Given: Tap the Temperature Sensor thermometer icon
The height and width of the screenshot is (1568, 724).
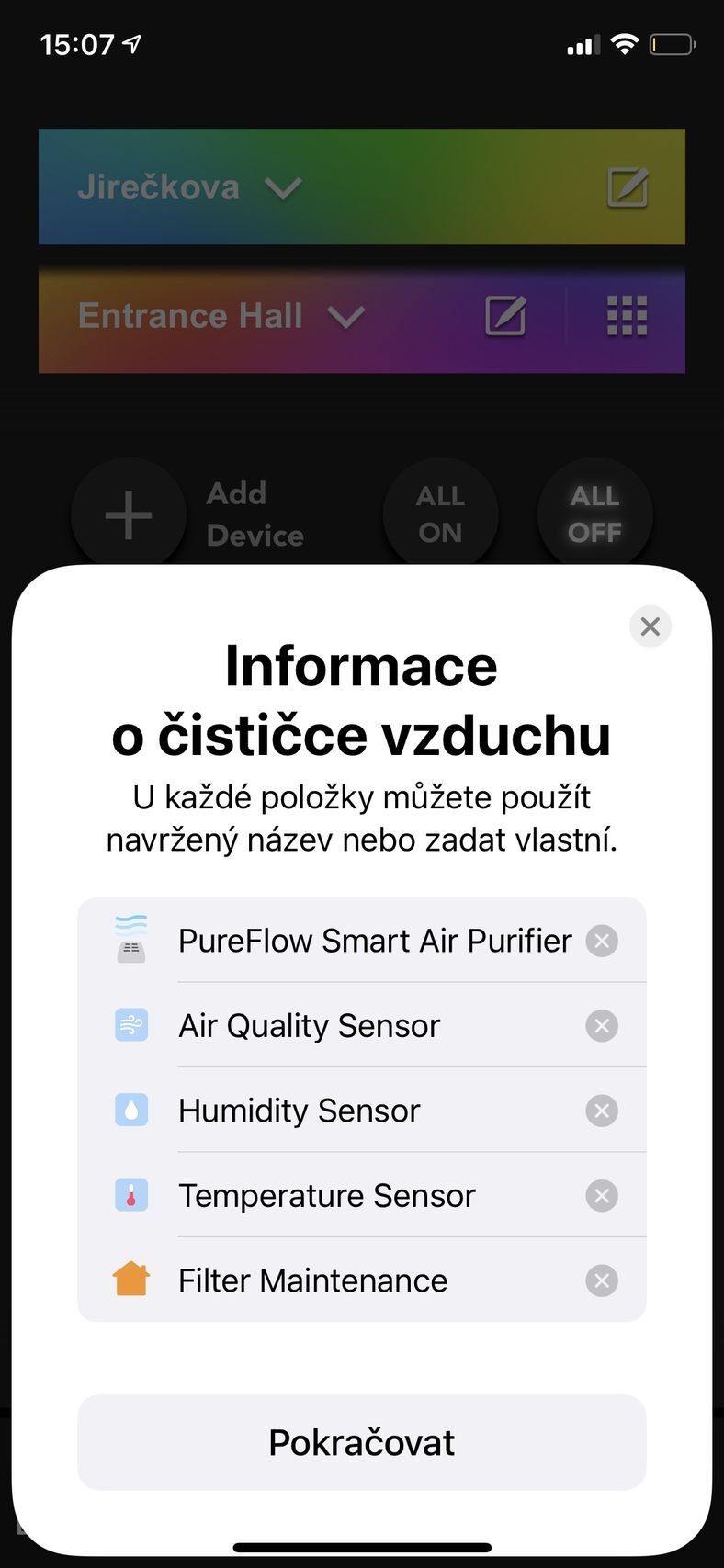Looking at the screenshot, I should (x=130, y=1195).
